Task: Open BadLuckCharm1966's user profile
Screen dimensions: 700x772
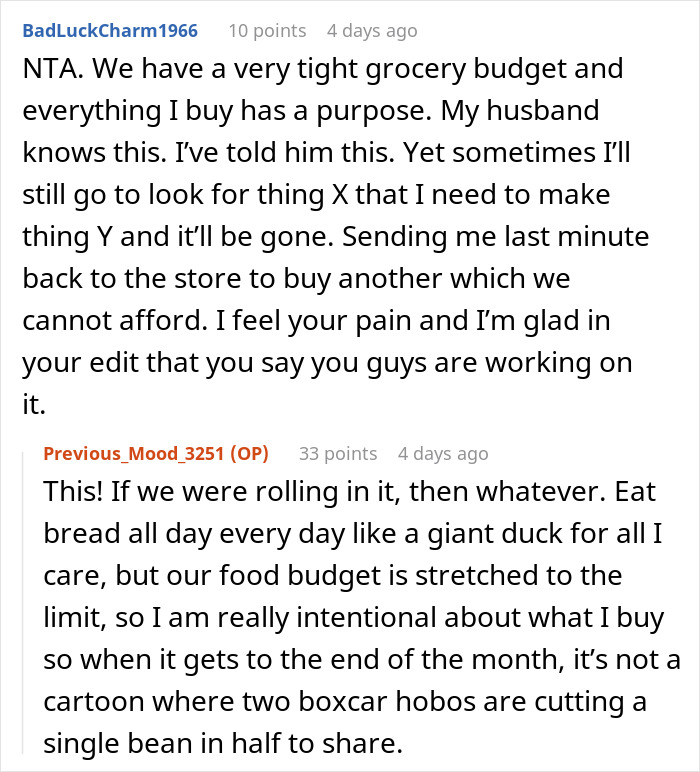Action: coord(110,30)
